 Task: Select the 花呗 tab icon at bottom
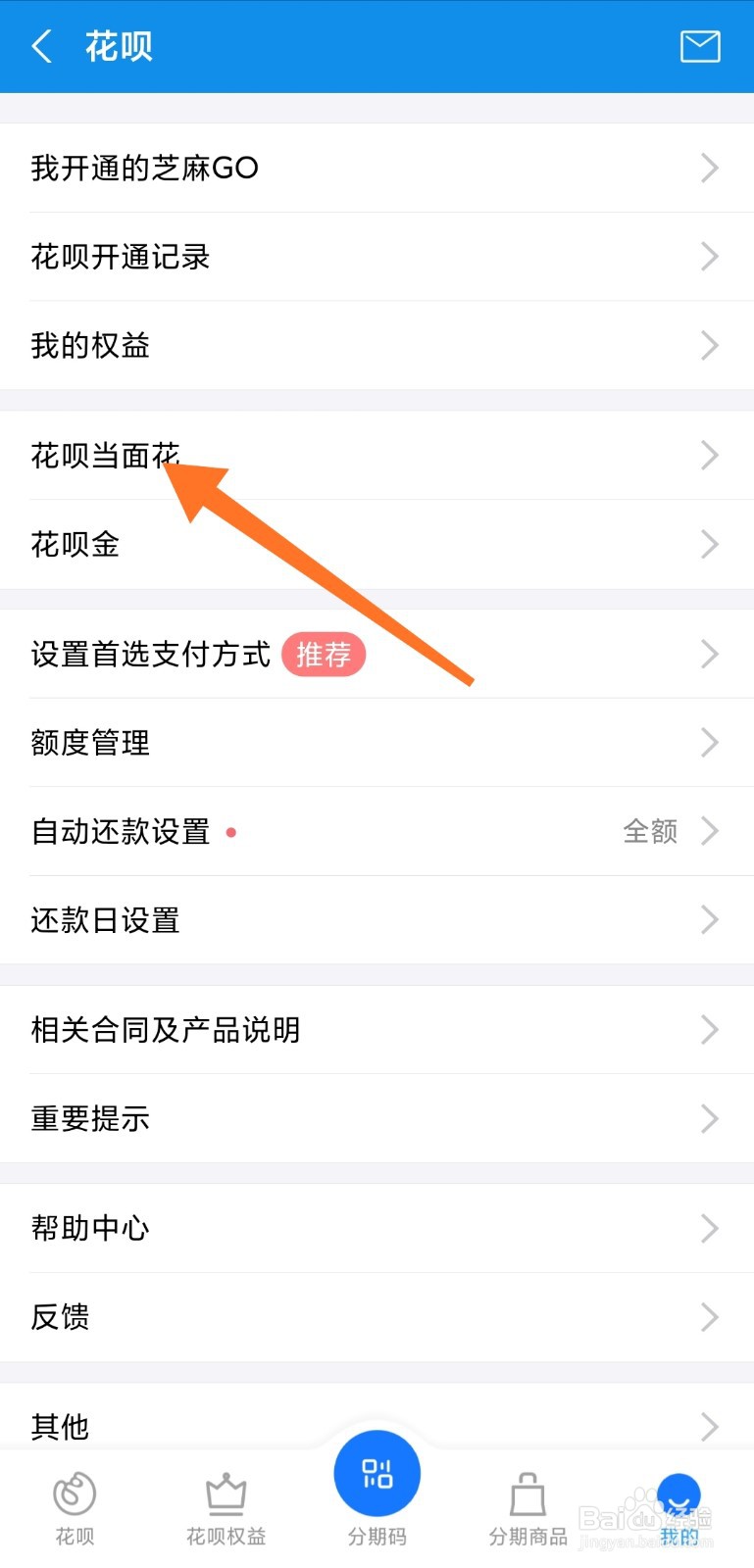pyautogui.click(x=75, y=1494)
